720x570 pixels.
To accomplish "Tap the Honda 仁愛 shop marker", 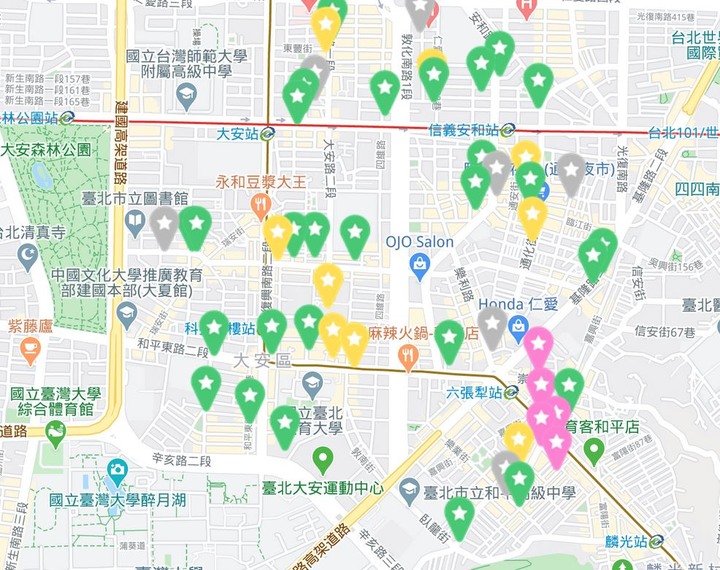I will [x=517, y=325].
